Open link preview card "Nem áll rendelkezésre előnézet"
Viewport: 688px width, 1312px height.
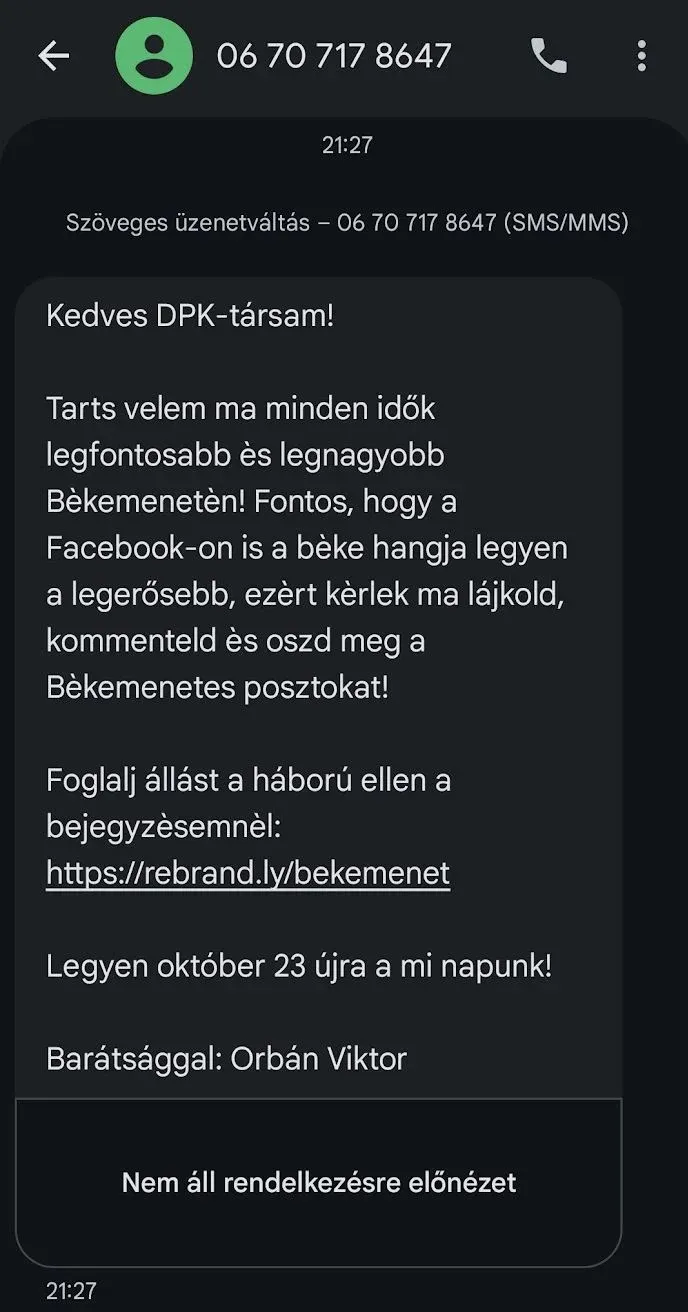tap(318, 1183)
